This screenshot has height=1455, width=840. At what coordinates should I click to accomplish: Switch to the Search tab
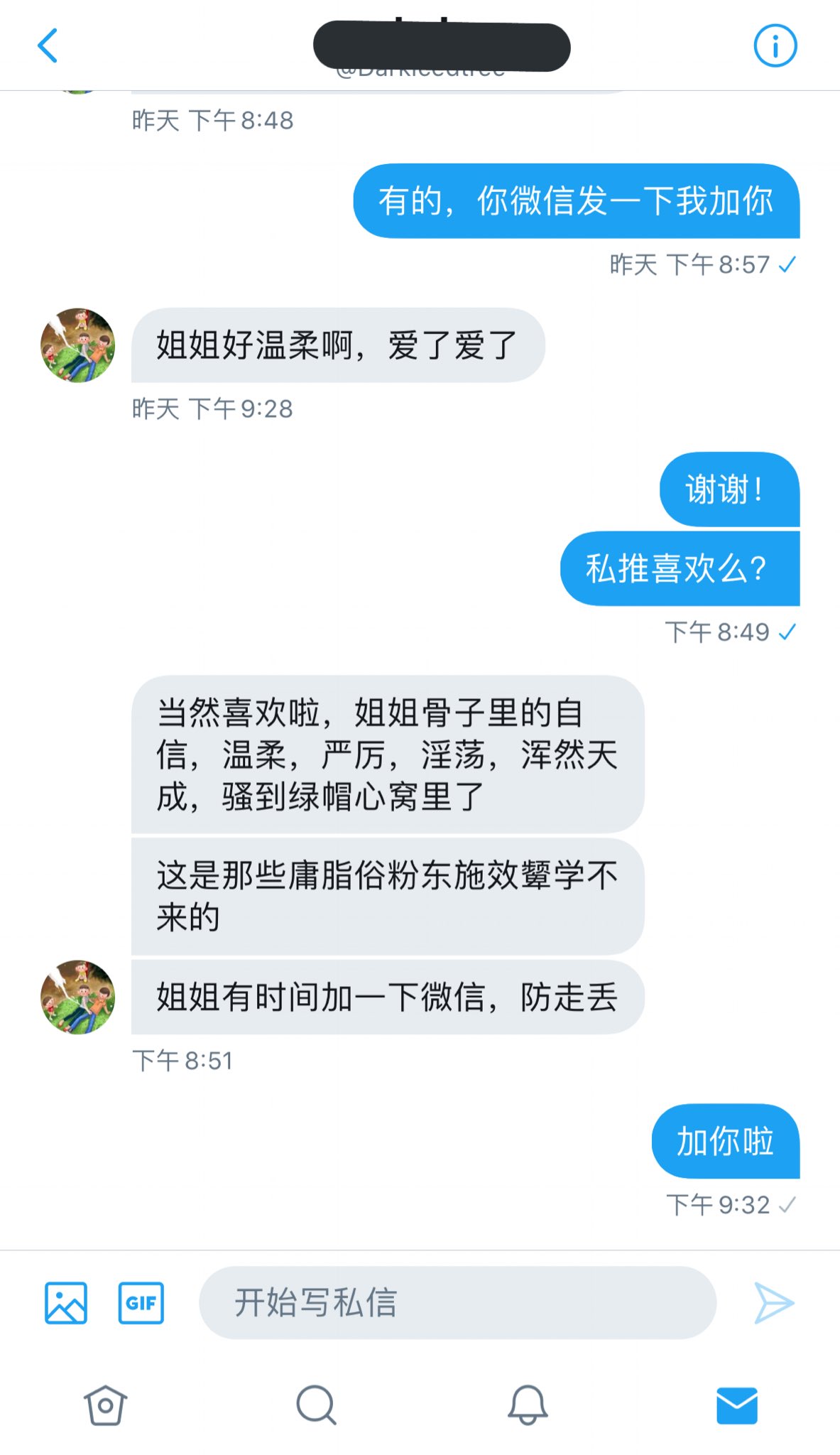coord(315,1405)
